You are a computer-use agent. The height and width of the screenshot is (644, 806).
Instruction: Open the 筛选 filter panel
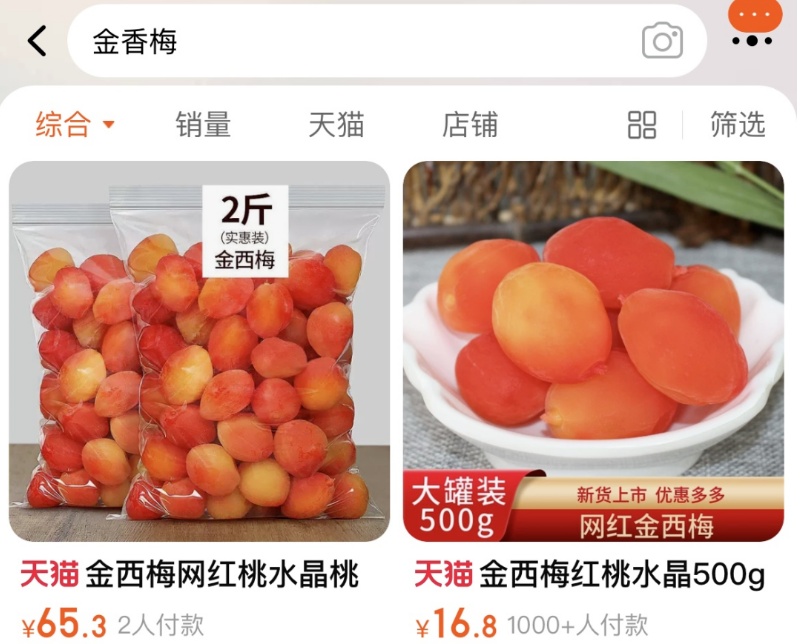point(737,125)
